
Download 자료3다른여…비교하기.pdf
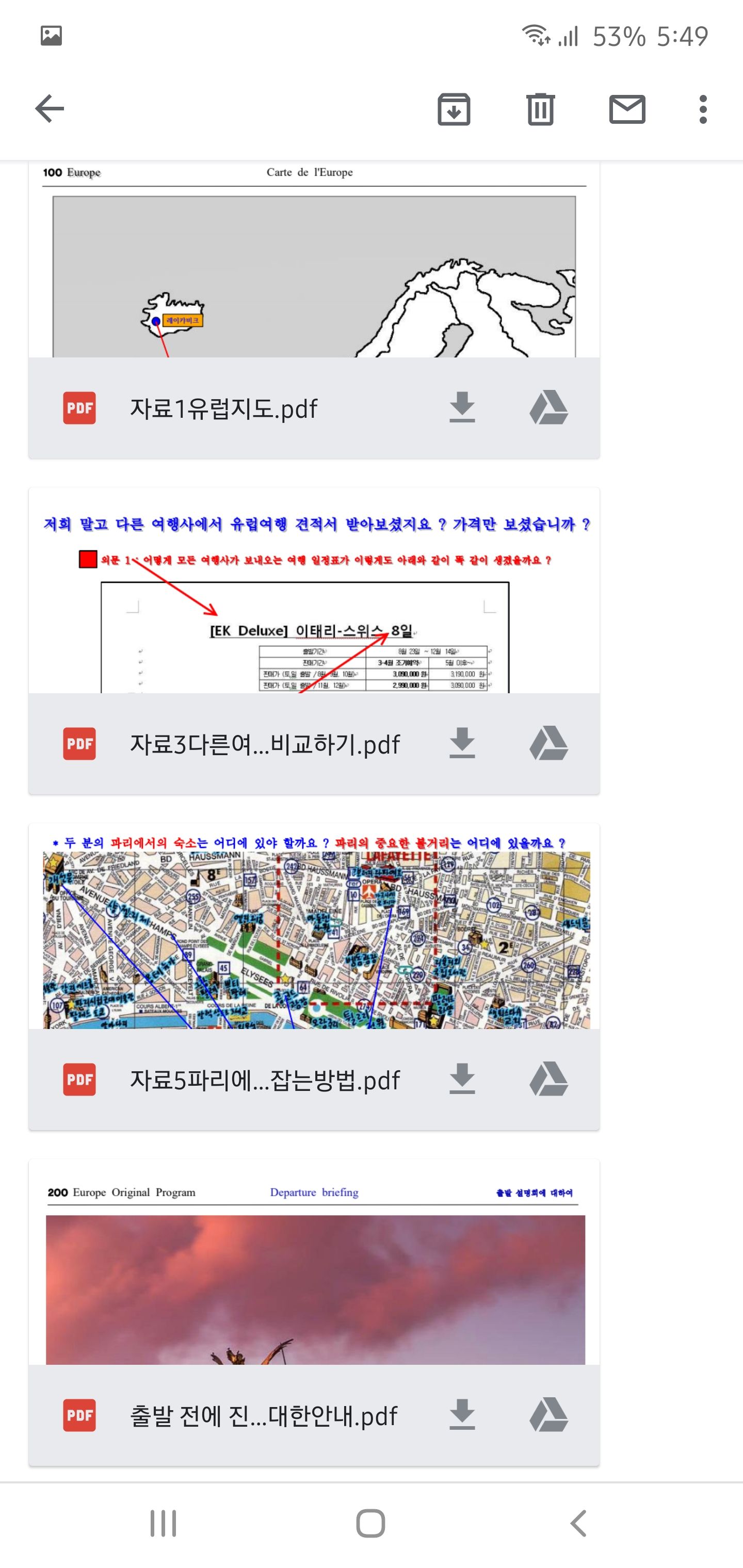[462, 744]
